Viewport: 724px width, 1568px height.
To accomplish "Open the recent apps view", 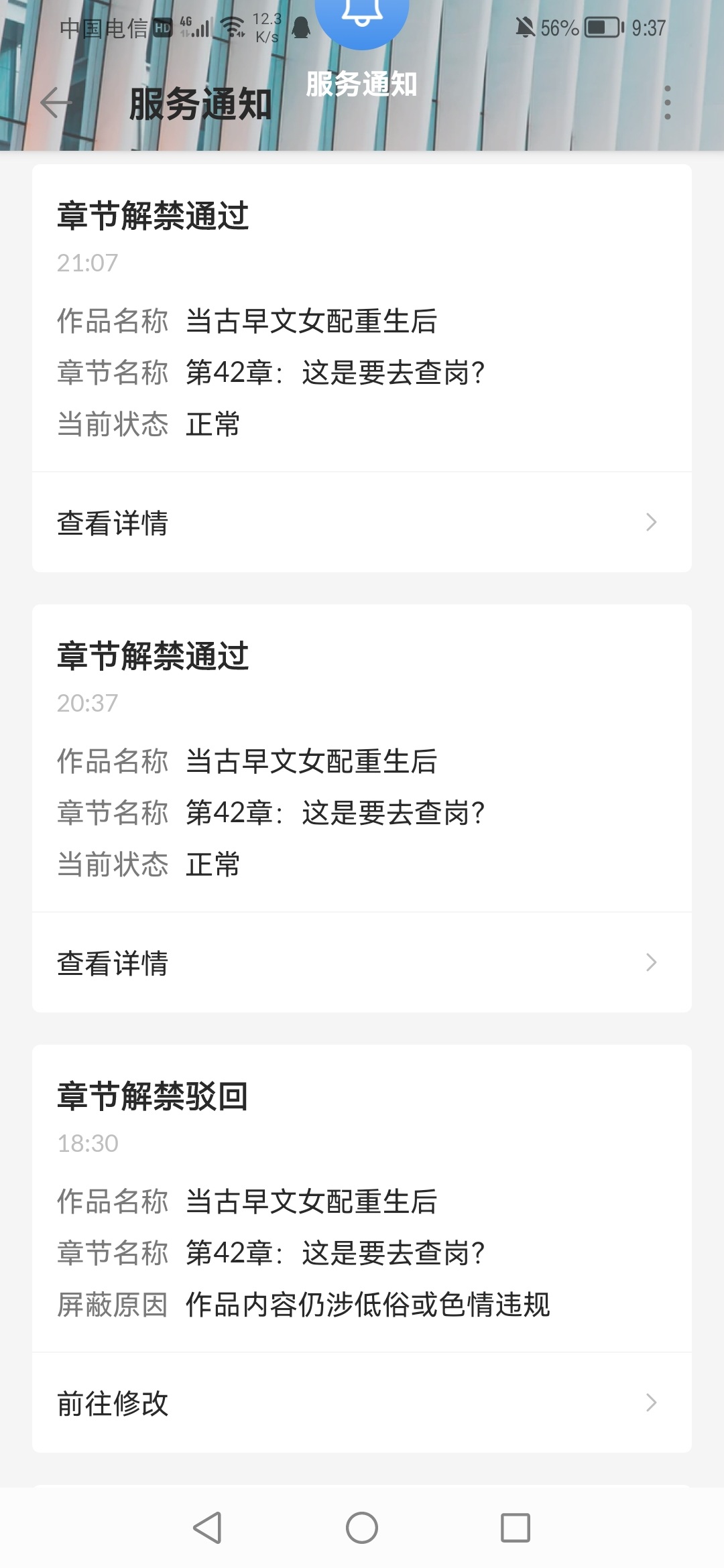I will coord(516,1528).
